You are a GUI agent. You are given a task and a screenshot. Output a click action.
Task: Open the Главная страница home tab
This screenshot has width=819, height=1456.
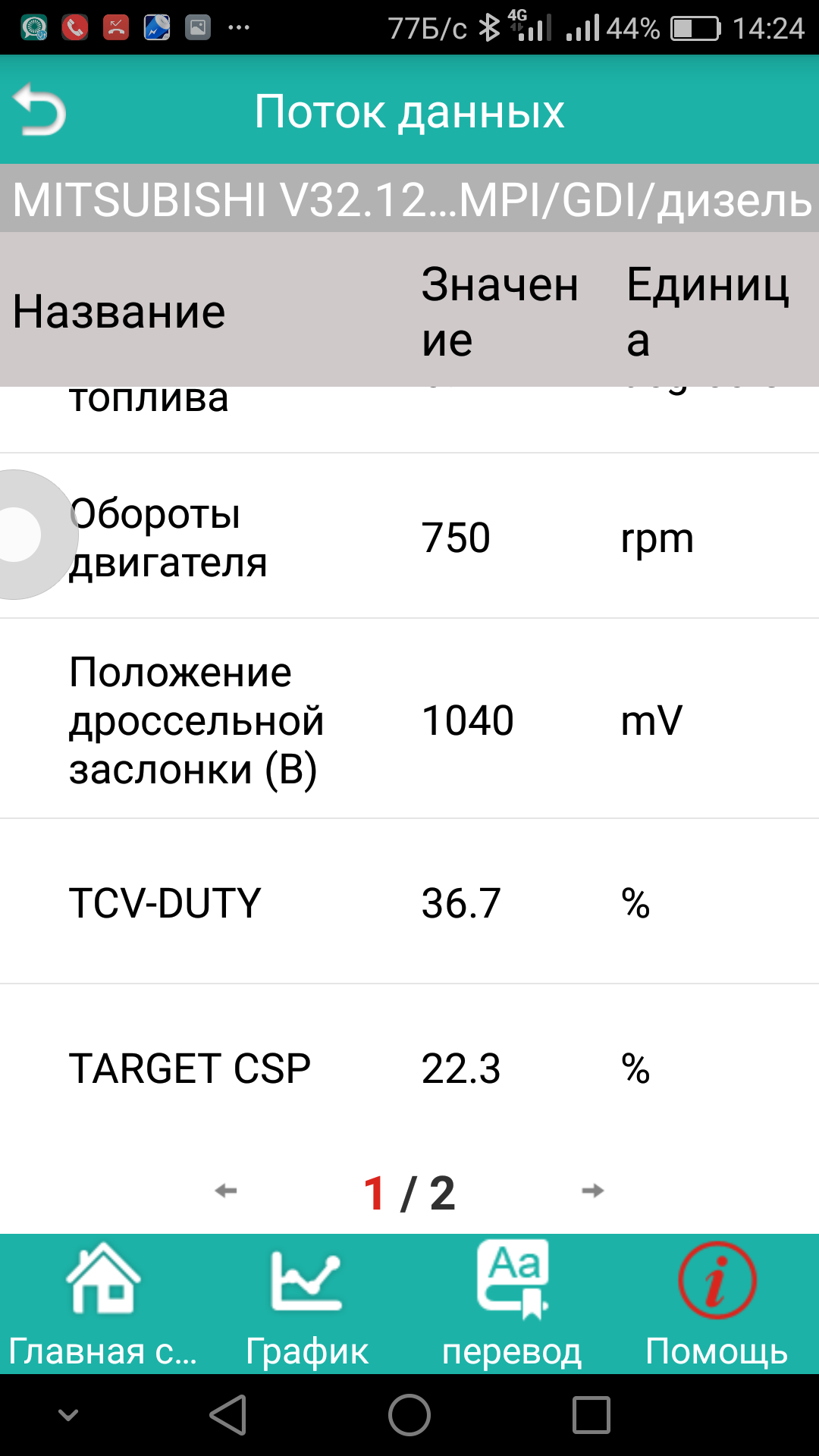click(x=102, y=1304)
